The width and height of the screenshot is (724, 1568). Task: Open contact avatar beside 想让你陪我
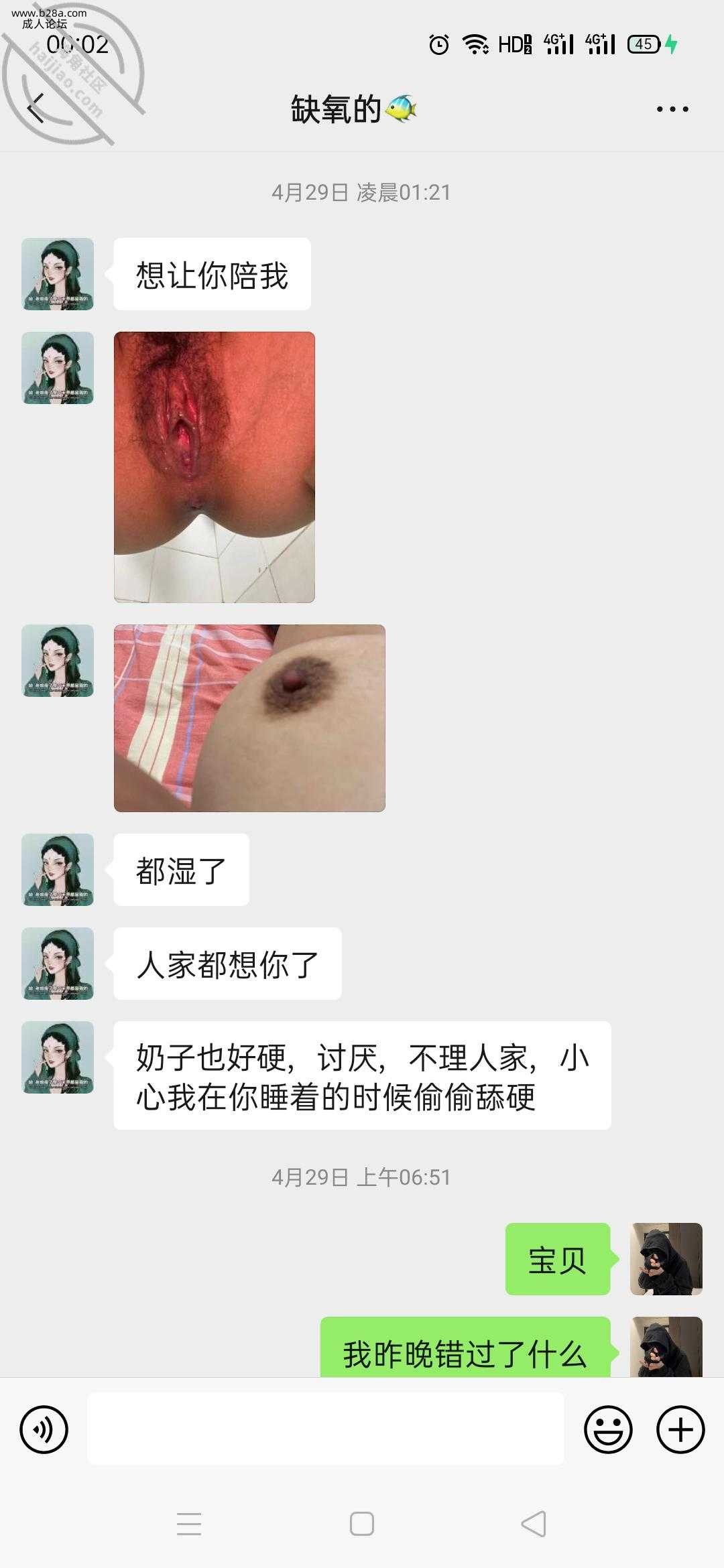tap(58, 274)
